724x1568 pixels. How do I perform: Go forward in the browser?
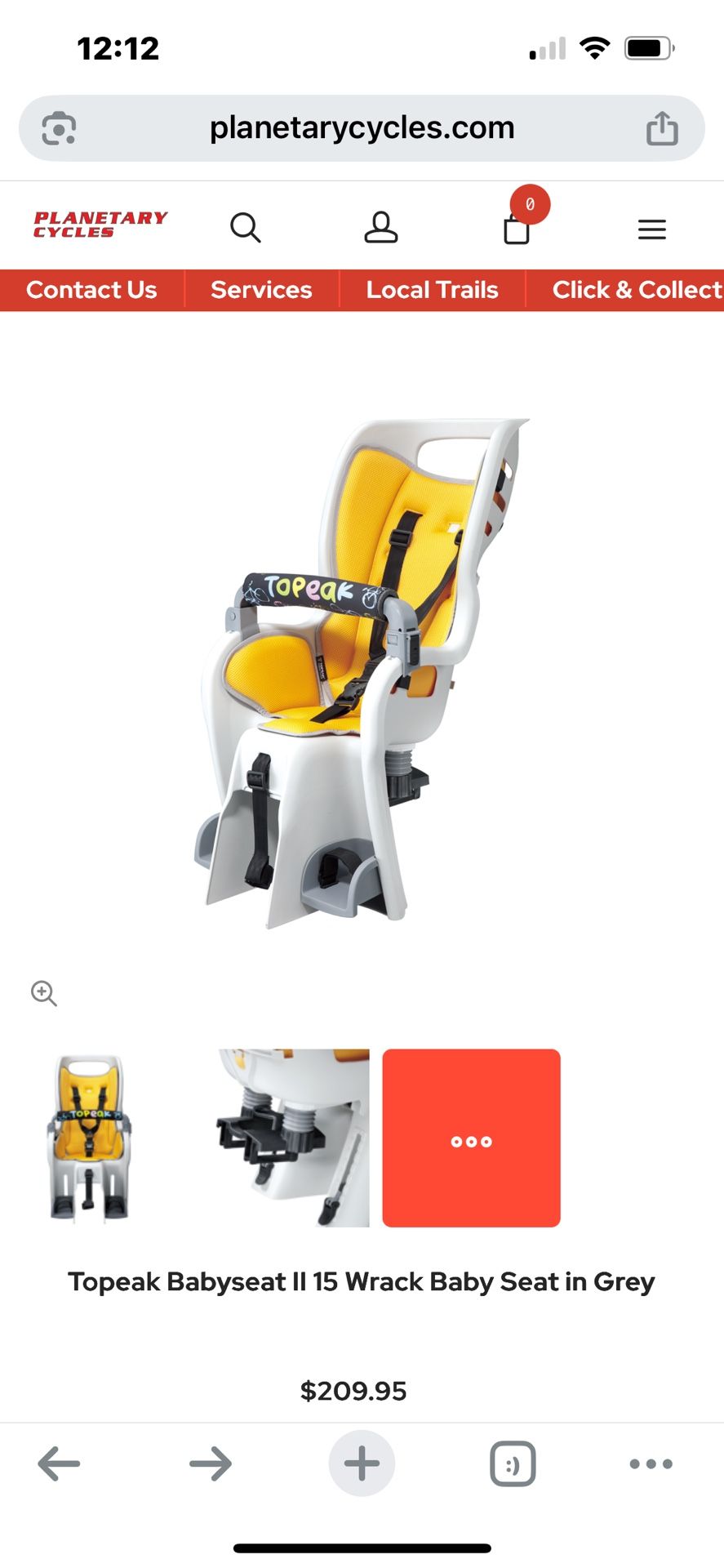[210, 1463]
